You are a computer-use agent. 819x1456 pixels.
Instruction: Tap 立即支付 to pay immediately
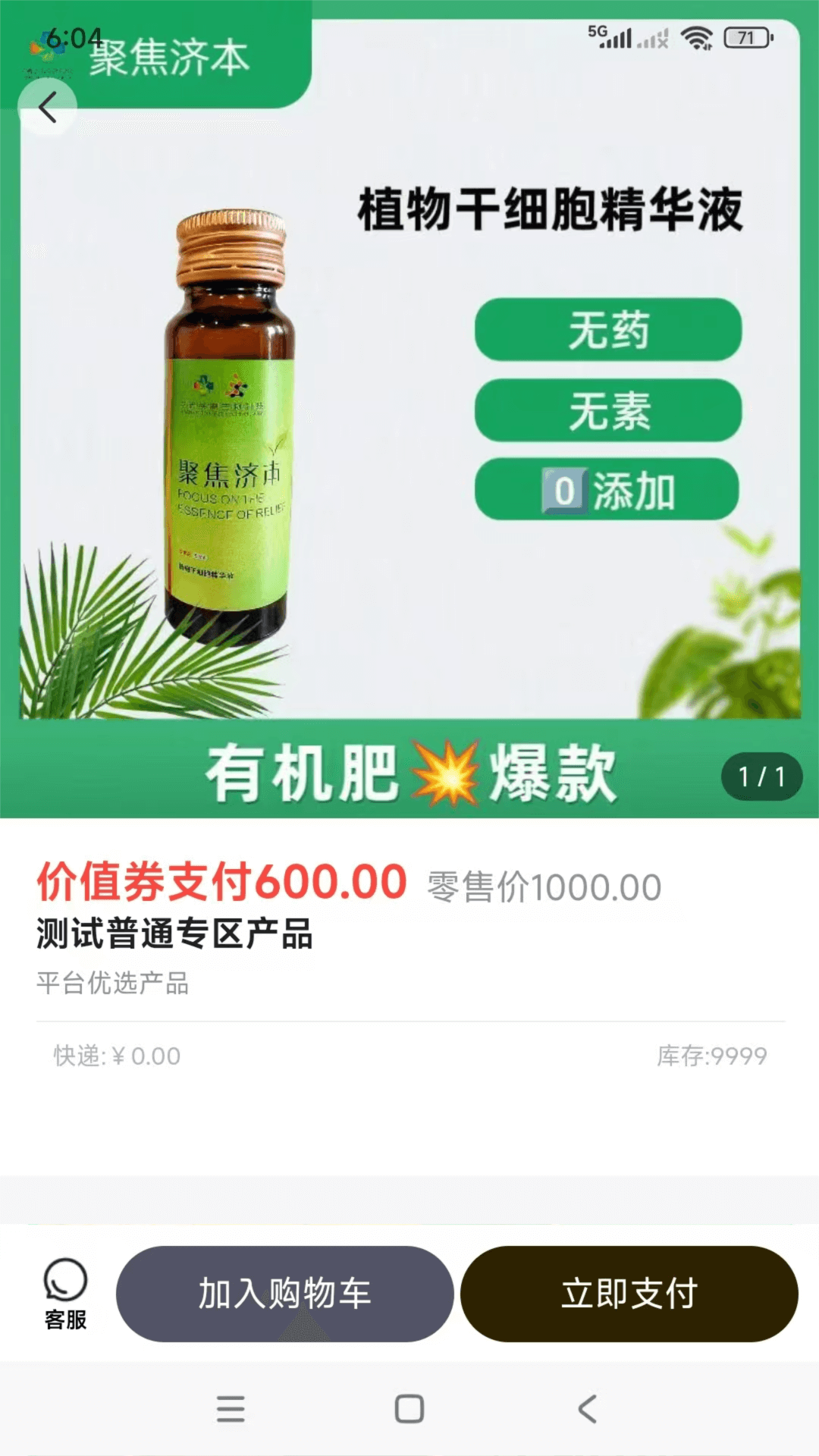630,1294
